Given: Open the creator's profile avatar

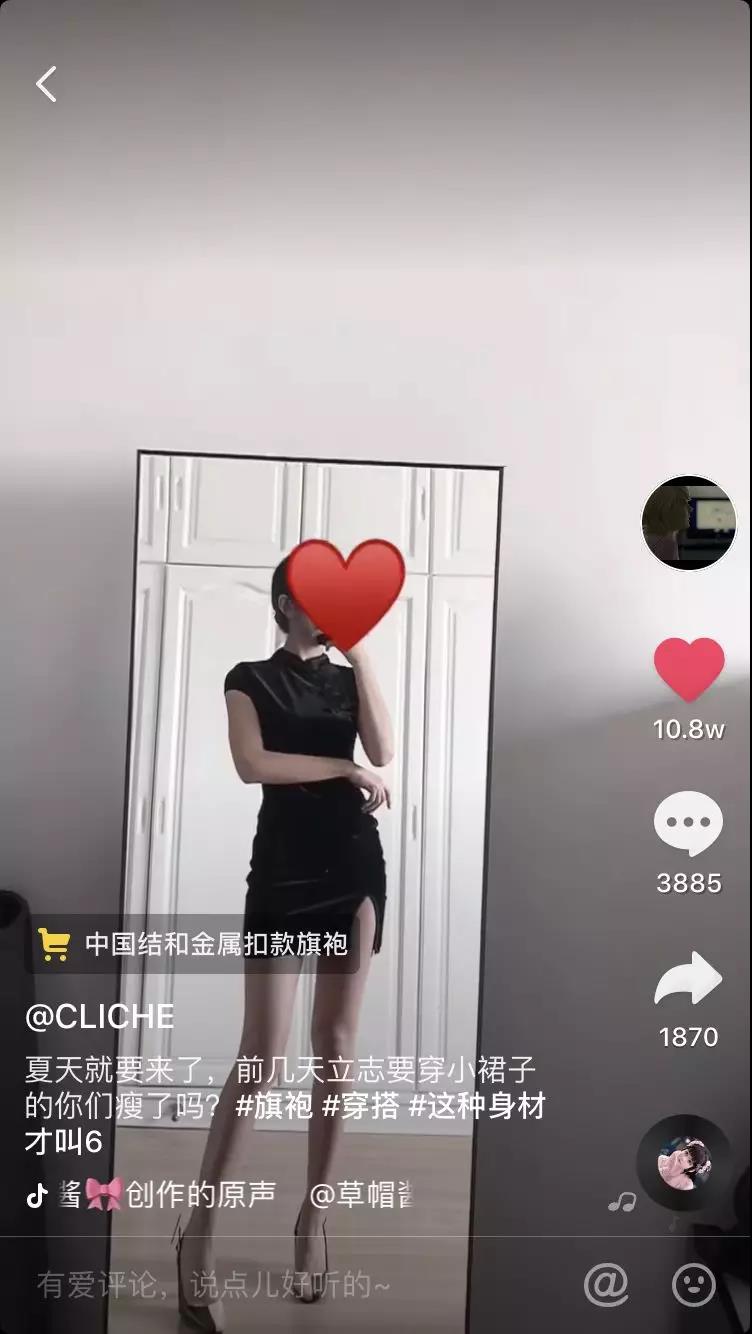Looking at the screenshot, I should tap(688, 523).
